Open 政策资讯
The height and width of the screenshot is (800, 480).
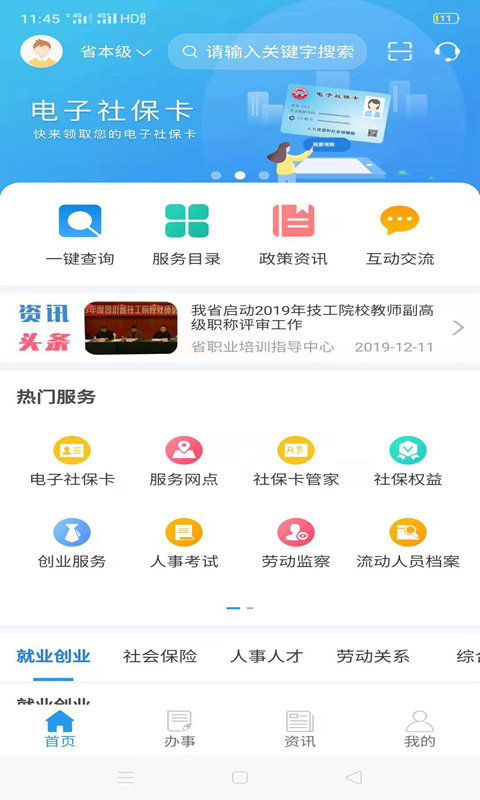[293, 235]
